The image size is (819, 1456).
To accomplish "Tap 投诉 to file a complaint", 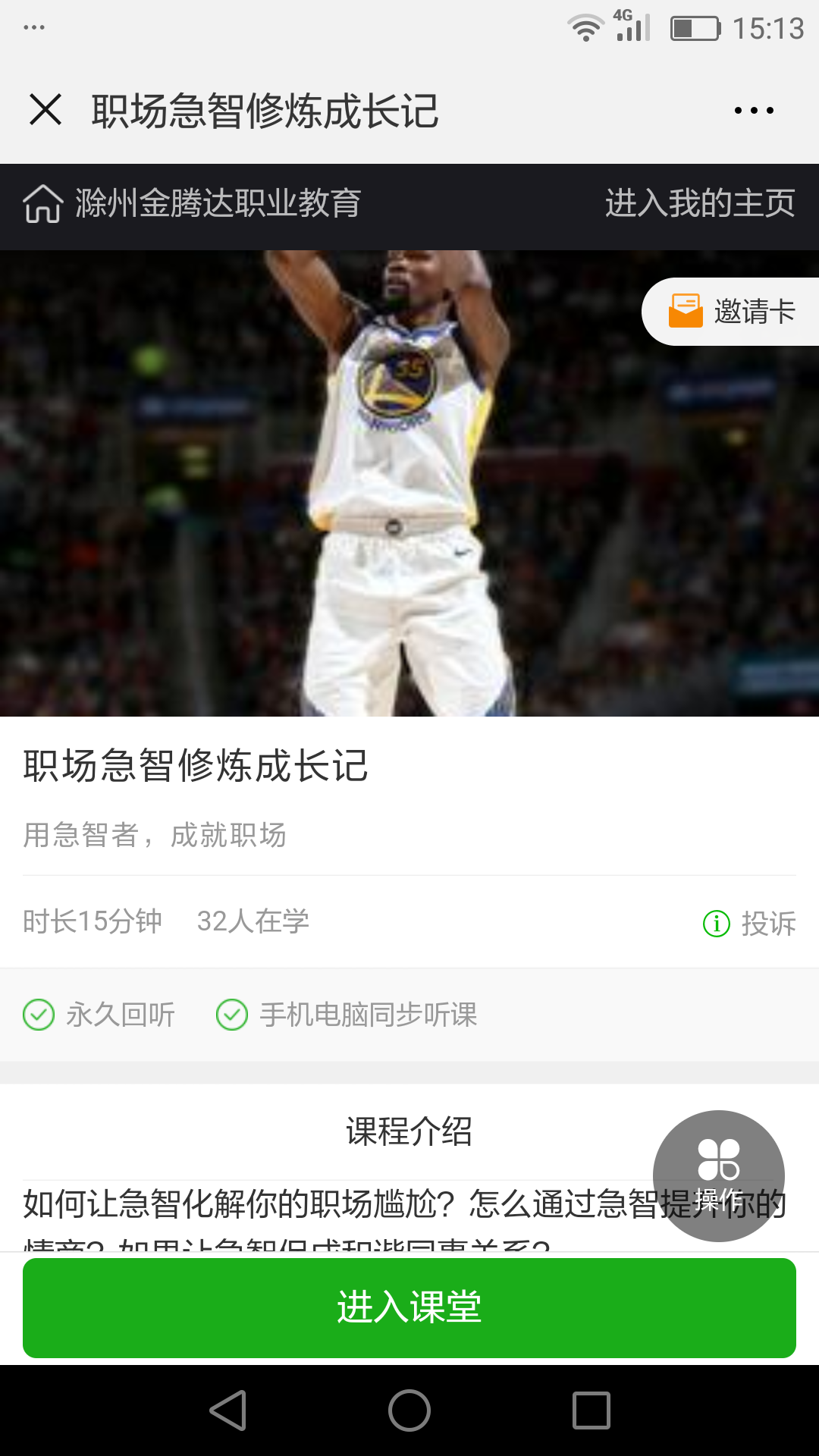I will pyautogui.click(x=750, y=923).
